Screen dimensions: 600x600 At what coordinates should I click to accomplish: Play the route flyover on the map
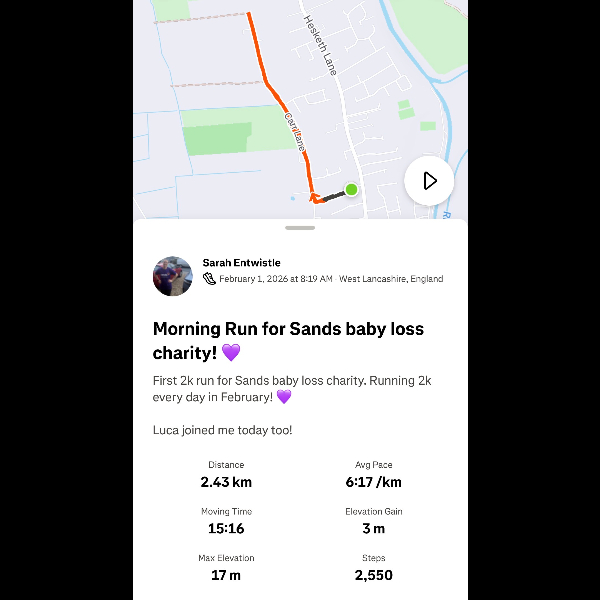click(429, 181)
